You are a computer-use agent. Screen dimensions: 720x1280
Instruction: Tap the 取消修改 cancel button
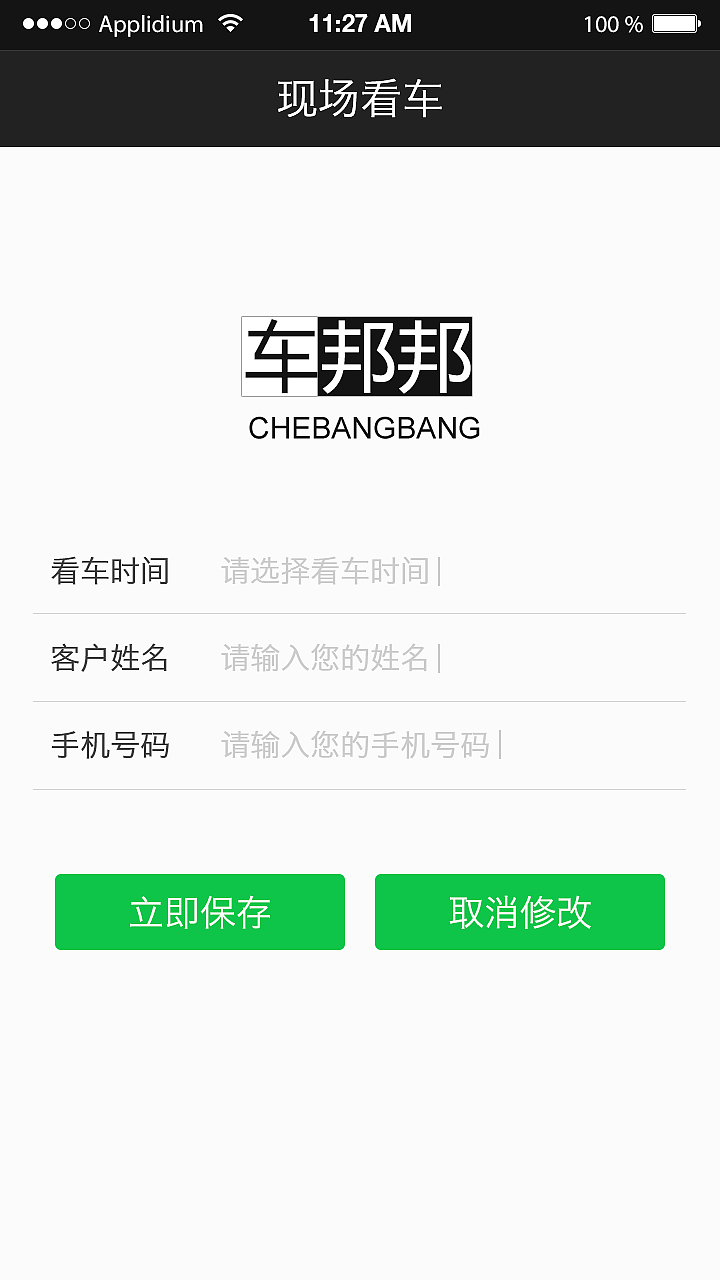[519, 911]
